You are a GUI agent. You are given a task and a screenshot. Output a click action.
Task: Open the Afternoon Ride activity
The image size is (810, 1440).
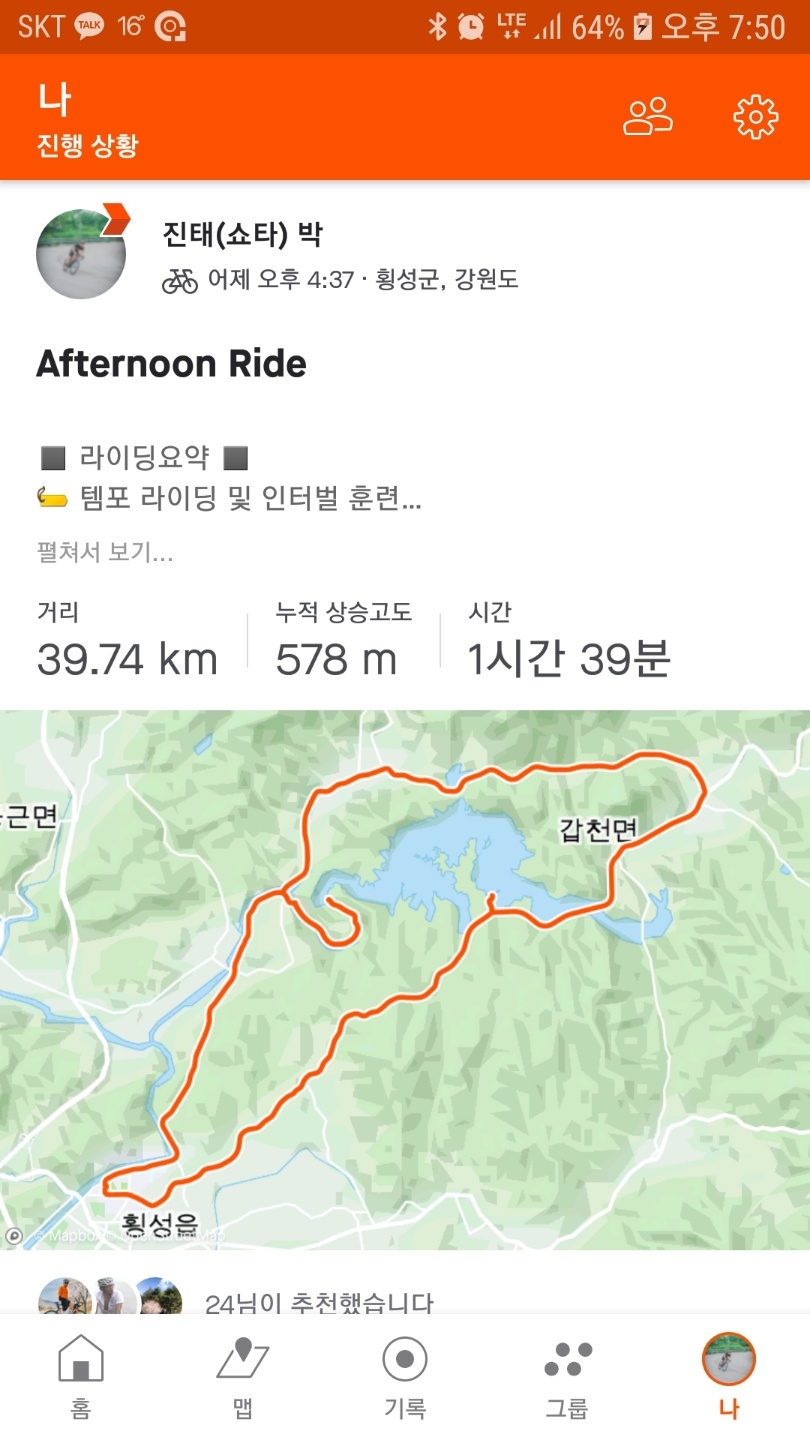(x=171, y=363)
